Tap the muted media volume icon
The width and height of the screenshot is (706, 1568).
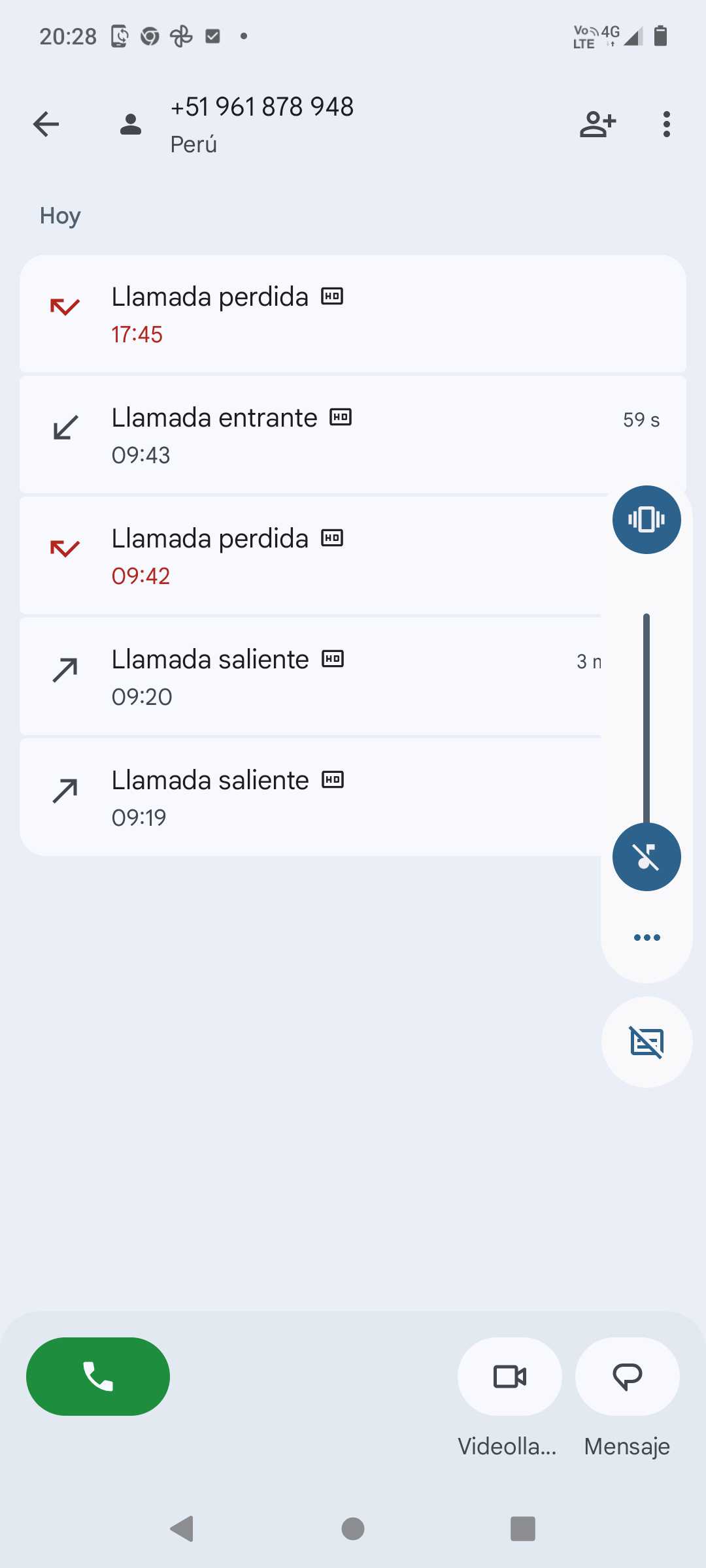pos(647,857)
